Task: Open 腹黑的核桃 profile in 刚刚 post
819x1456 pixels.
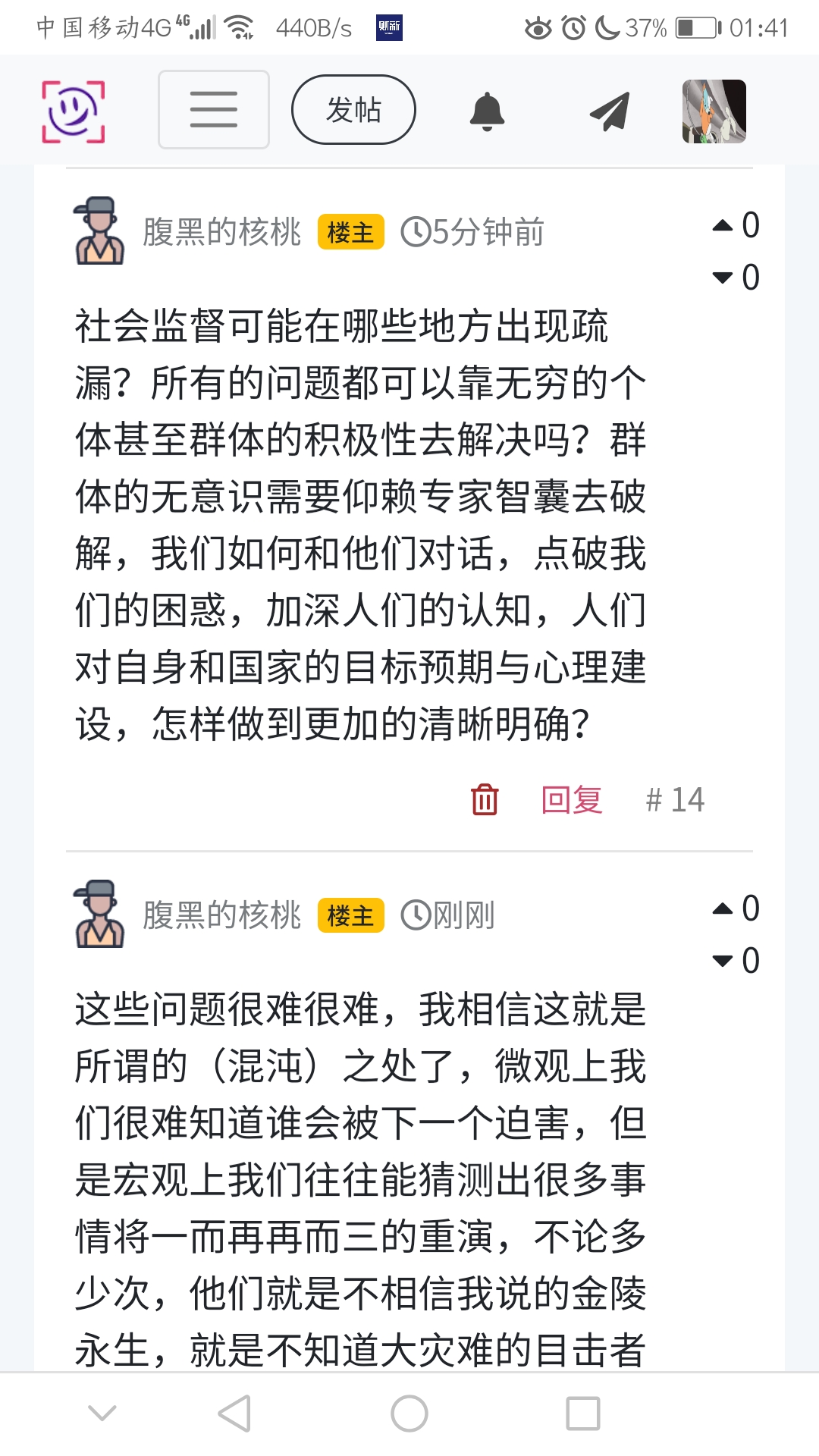Action: coord(221,915)
